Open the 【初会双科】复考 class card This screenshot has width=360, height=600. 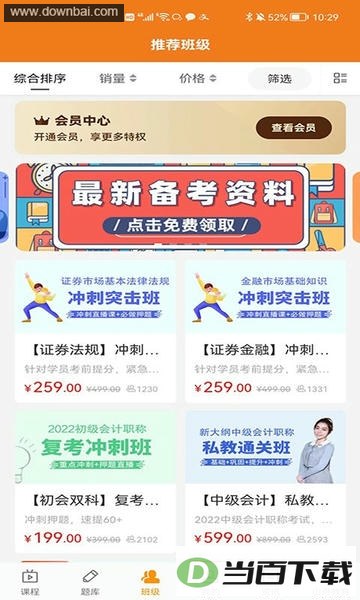click(95, 482)
